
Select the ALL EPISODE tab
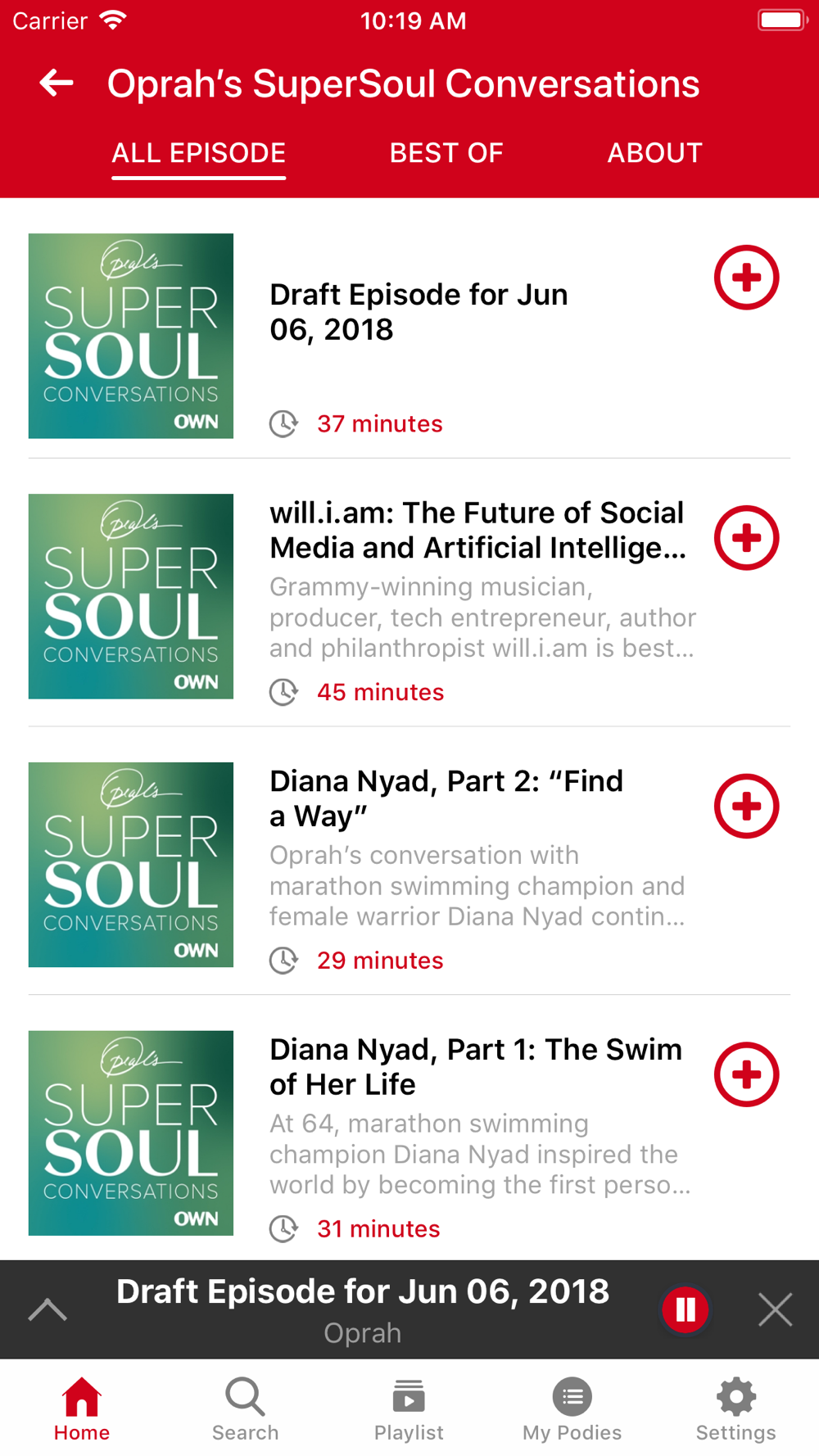pos(198,153)
